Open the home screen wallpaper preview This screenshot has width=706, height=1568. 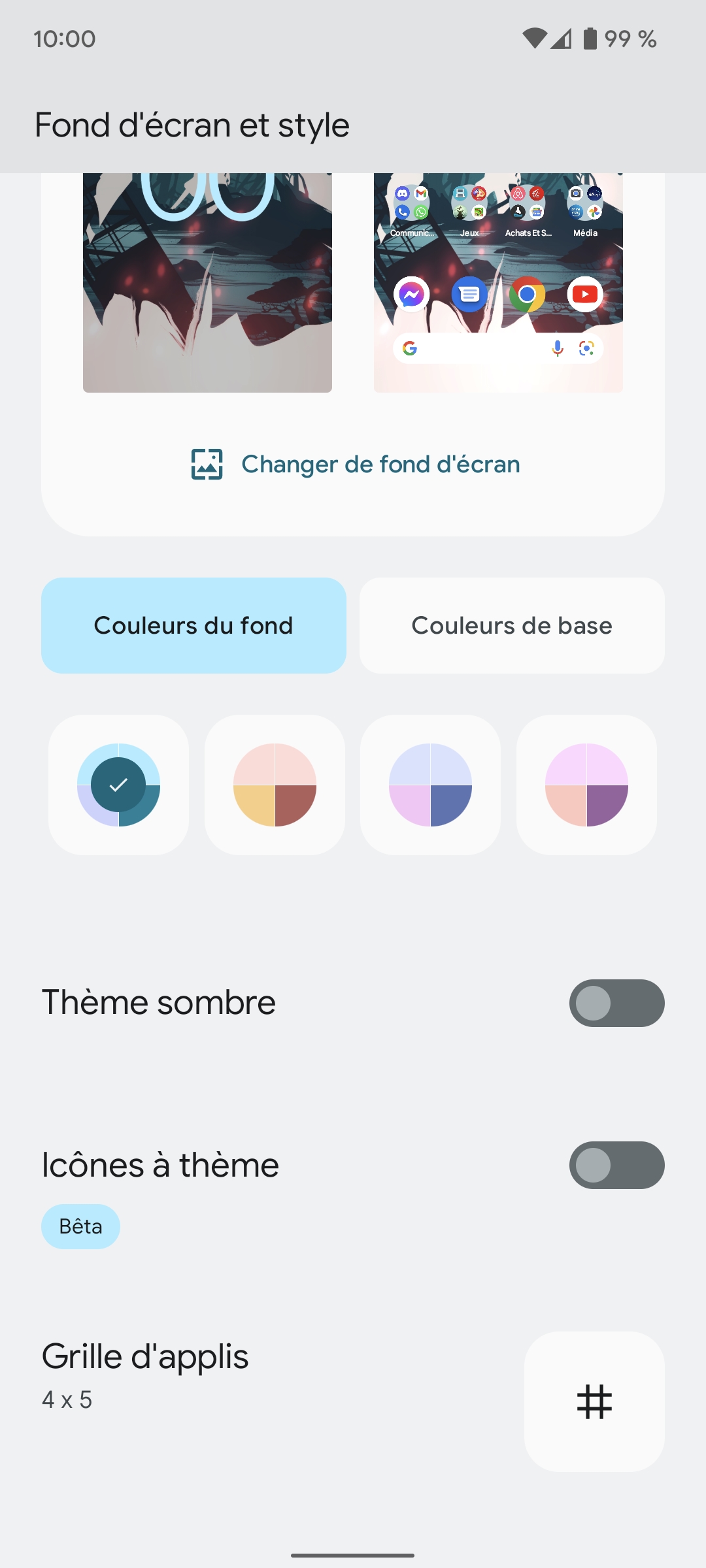[x=498, y=283]
